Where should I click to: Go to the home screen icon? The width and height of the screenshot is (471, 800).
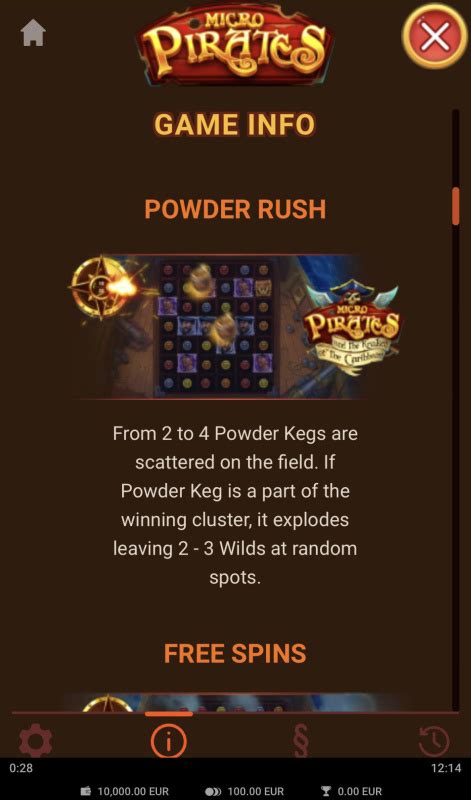(x=33, y=34)
